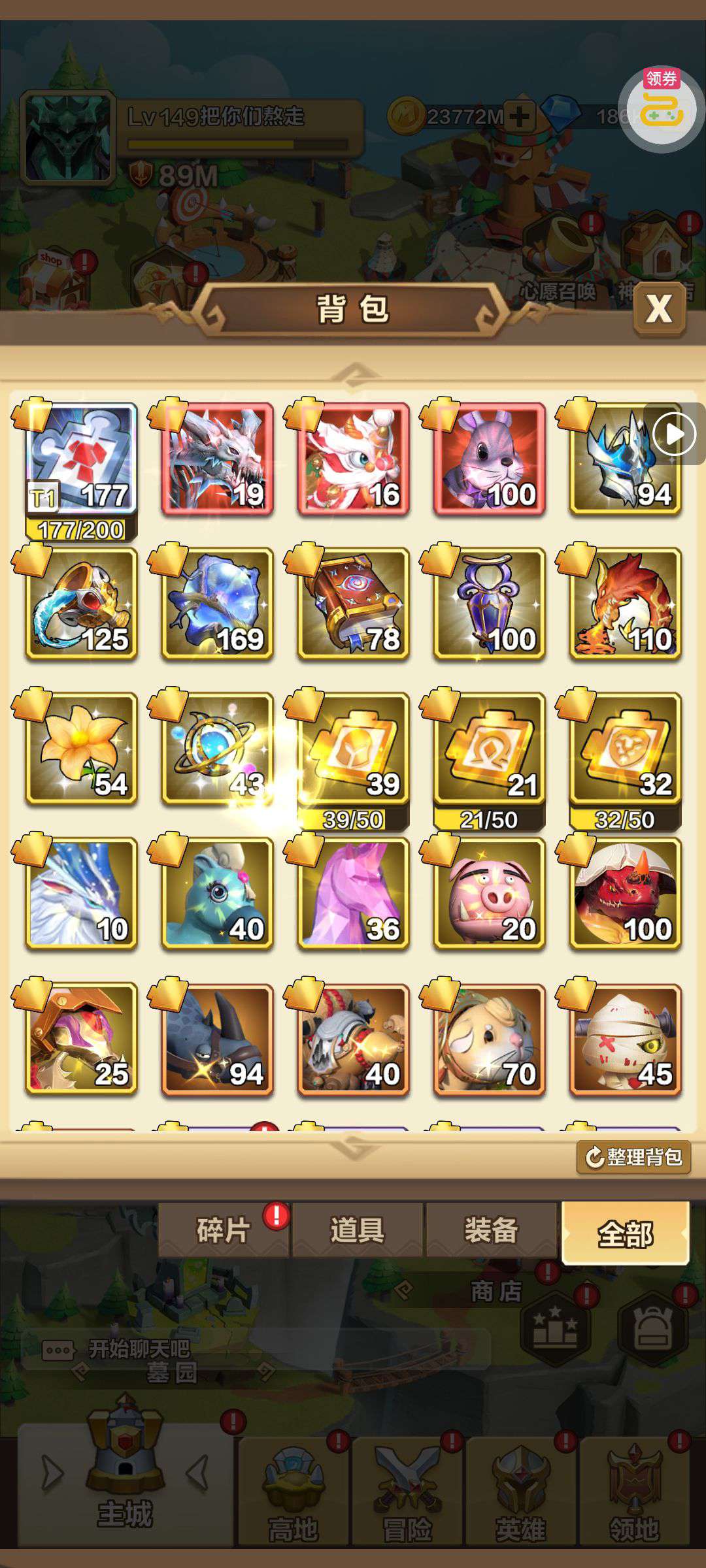The height and width of the screenshot is (1568, 706).
Task: Select the 全部 tab
Action: 625,1233
